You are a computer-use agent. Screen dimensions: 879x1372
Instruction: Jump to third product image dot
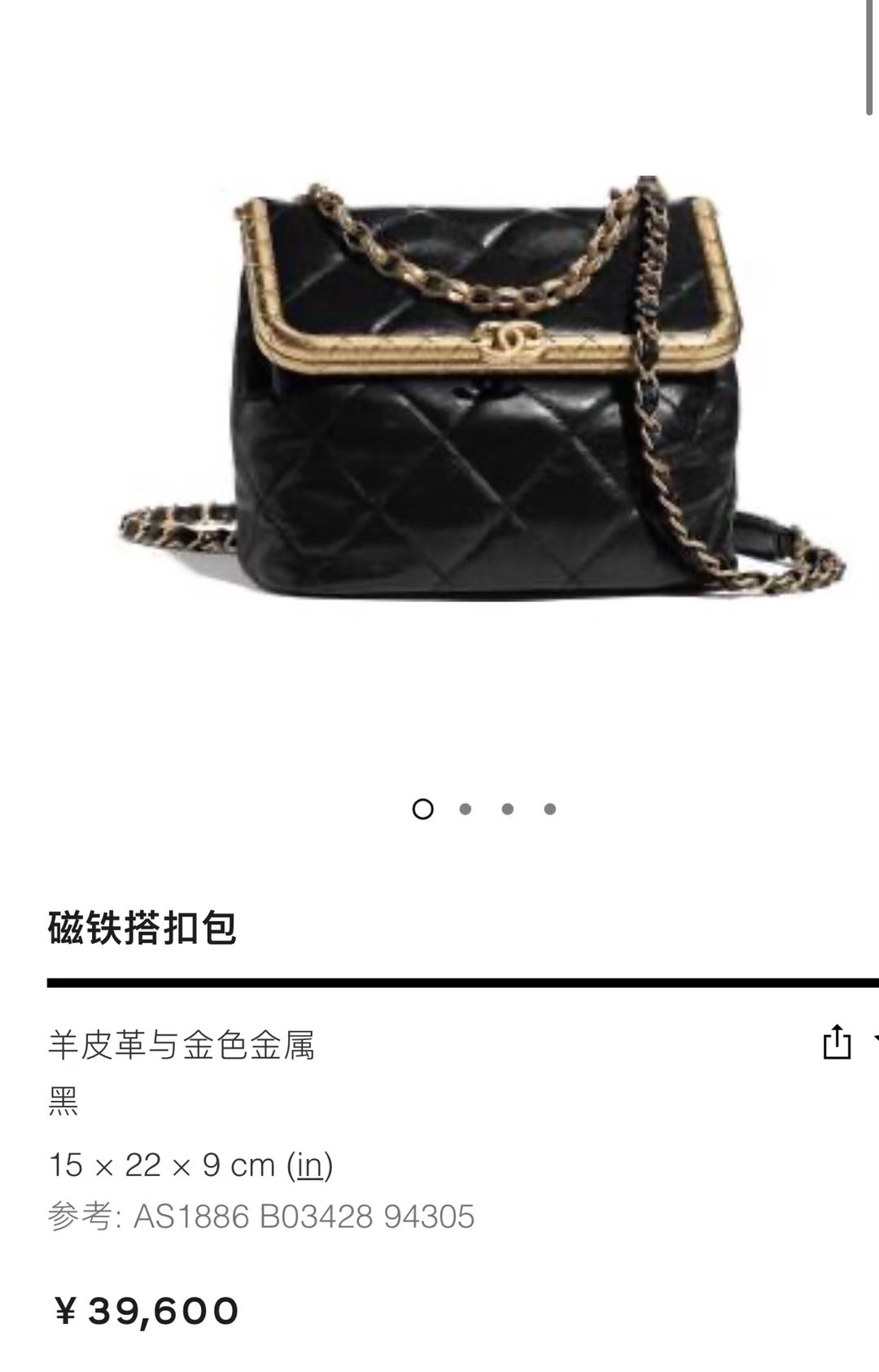click(x=508, y=809)
